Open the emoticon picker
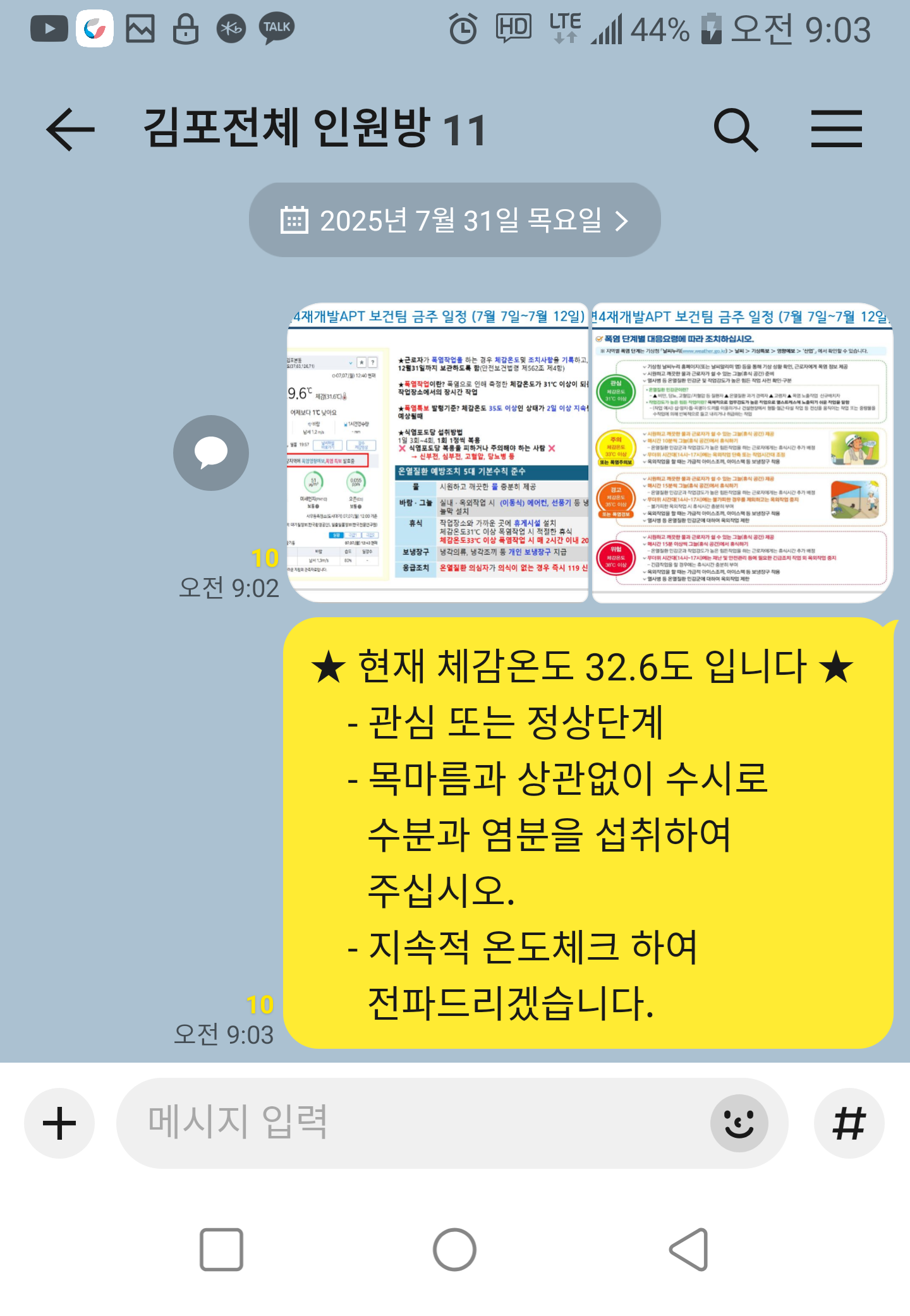The image size is (910, 1316). click(x=739, y=1123)
